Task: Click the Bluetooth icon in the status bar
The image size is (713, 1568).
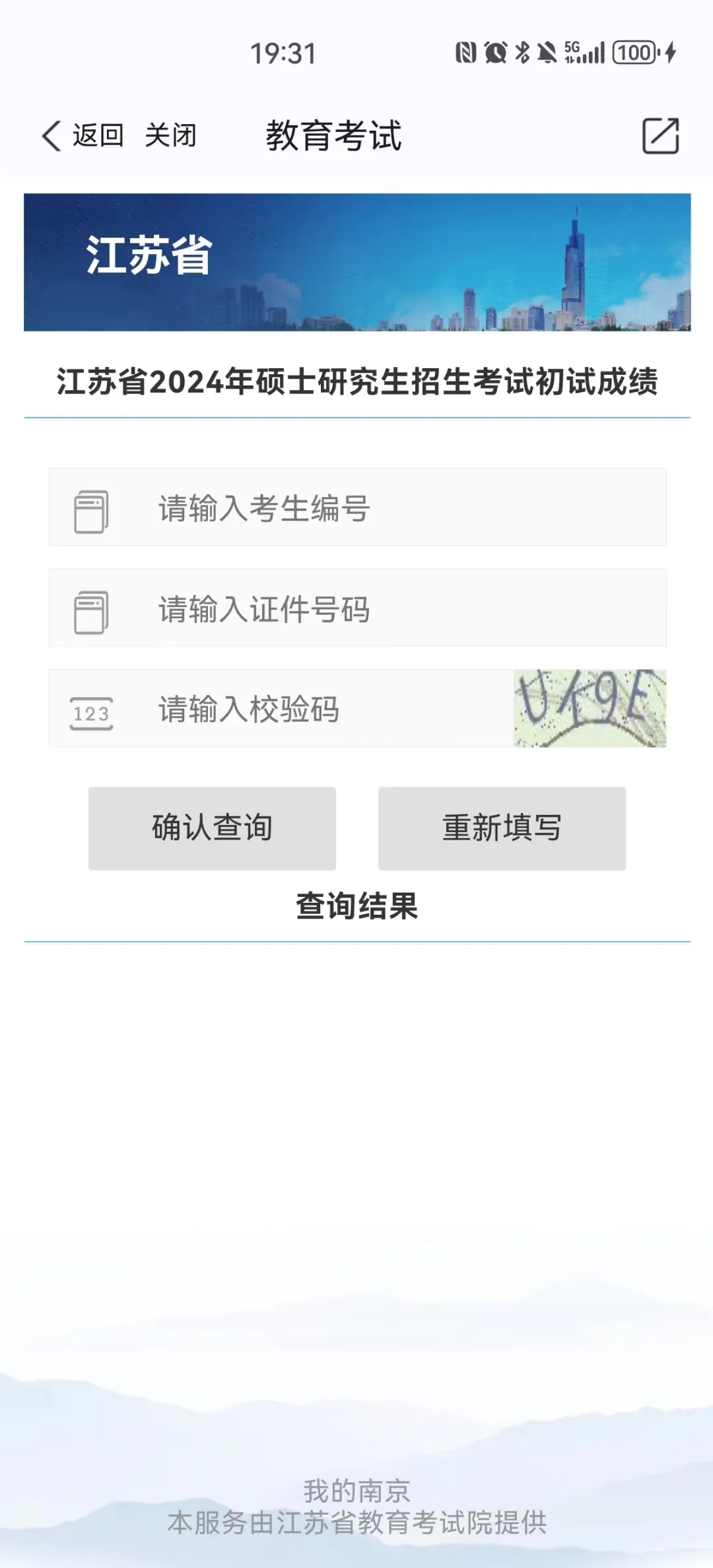Action: (x=522, y=53)
